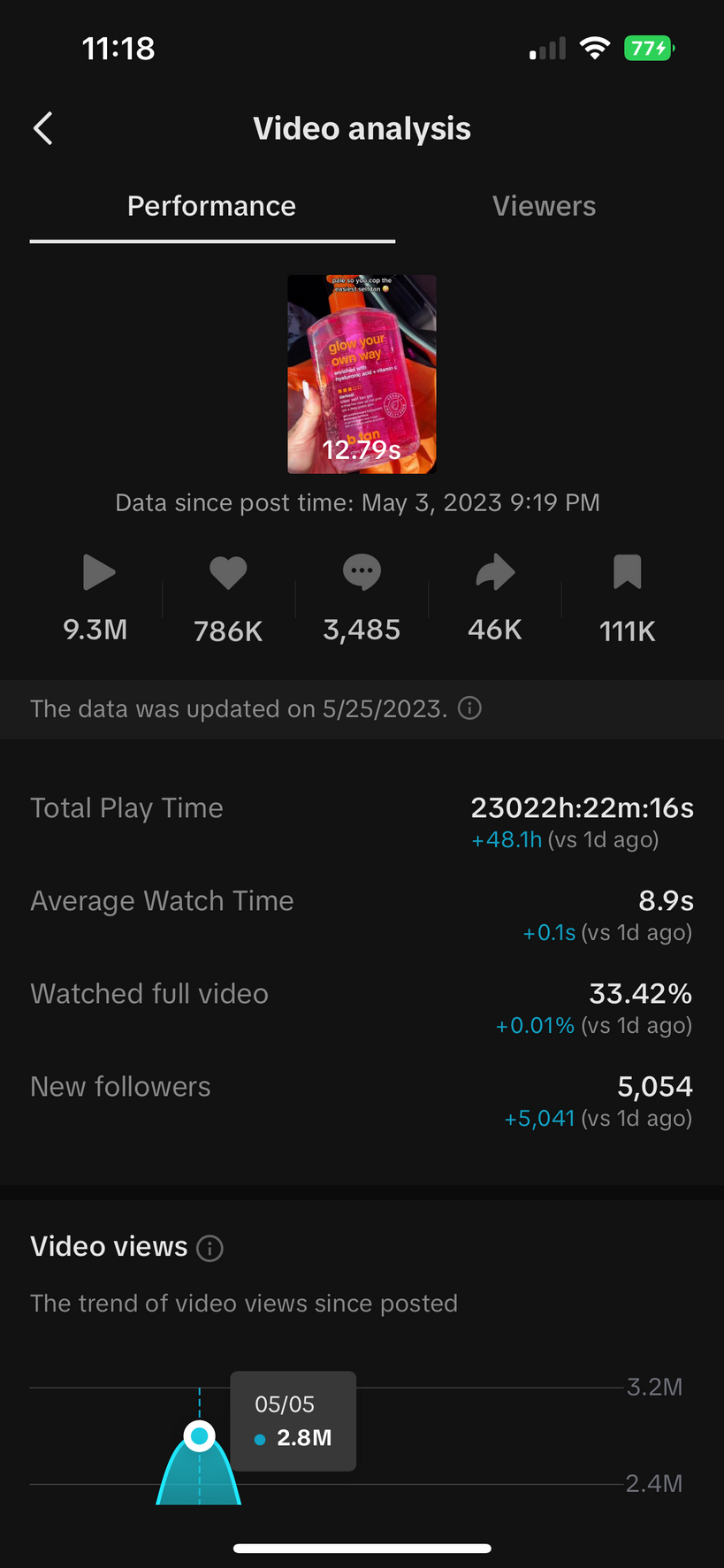This screenshot has height=1568, width=724.
Task: Open the info icon next to Video views
Action: click(210, 1248)
